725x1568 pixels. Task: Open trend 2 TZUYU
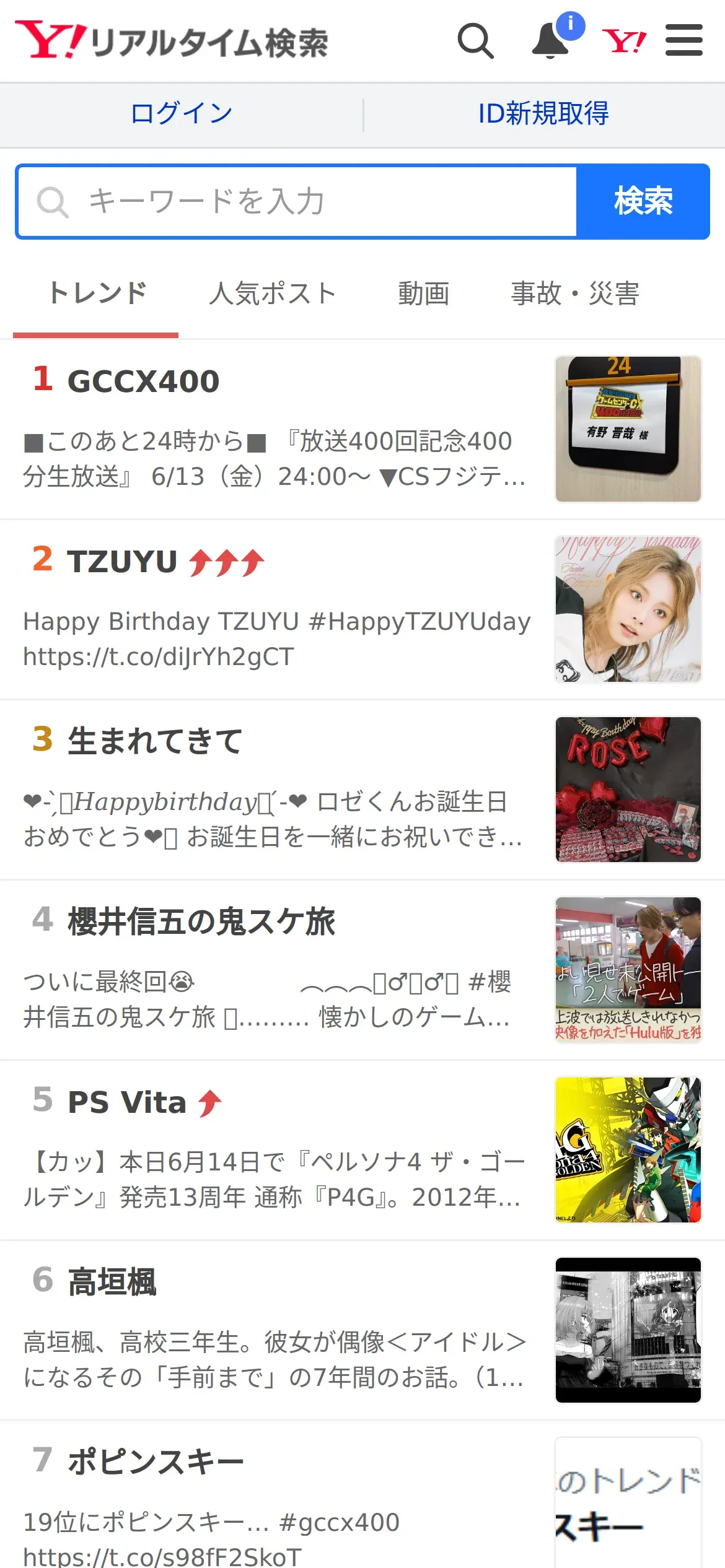[x=362, y=609]
